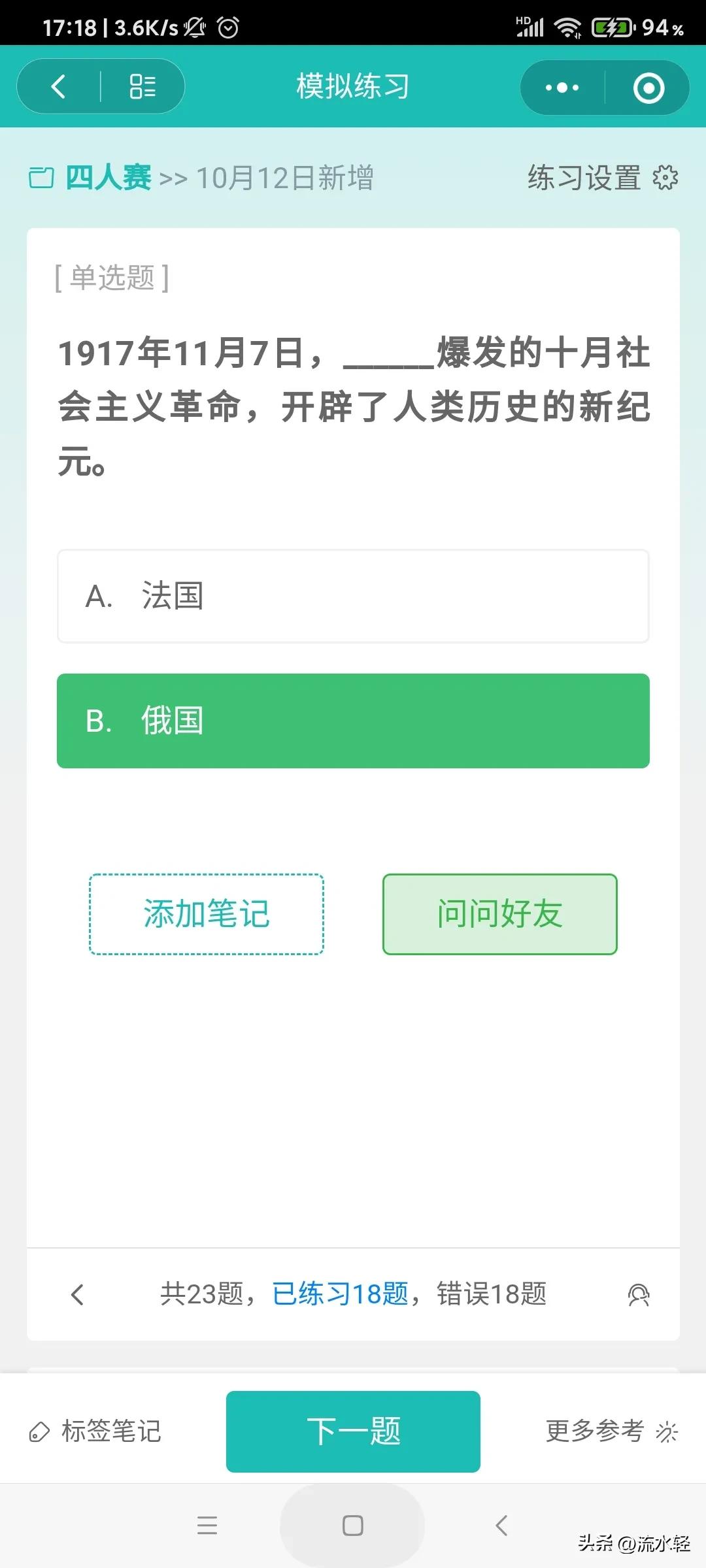Tap the capsule circle icon top right
The image size is (706, 1568).
click(x=647, y=86)
